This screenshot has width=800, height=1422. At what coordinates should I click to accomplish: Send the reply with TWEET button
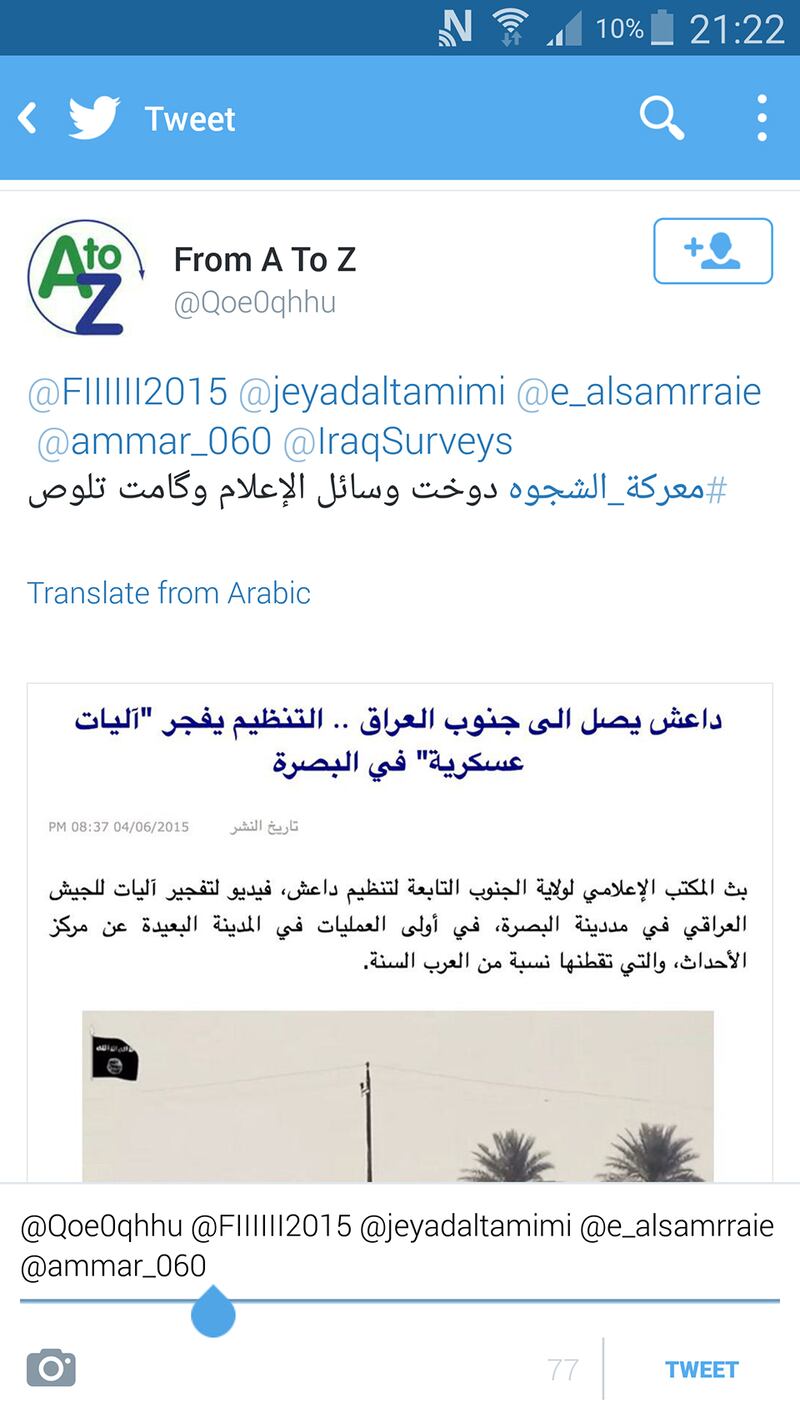[x=702, y=1369]
